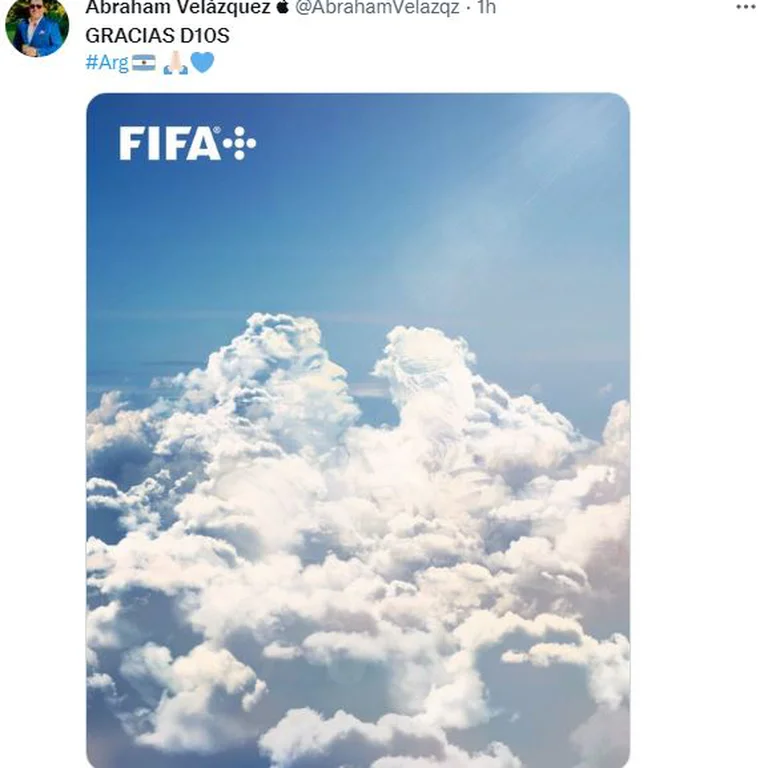Viewport: 768px width, 768px height.
Task: View the FIFA+ clouds image
Action: tap(358, 430)
